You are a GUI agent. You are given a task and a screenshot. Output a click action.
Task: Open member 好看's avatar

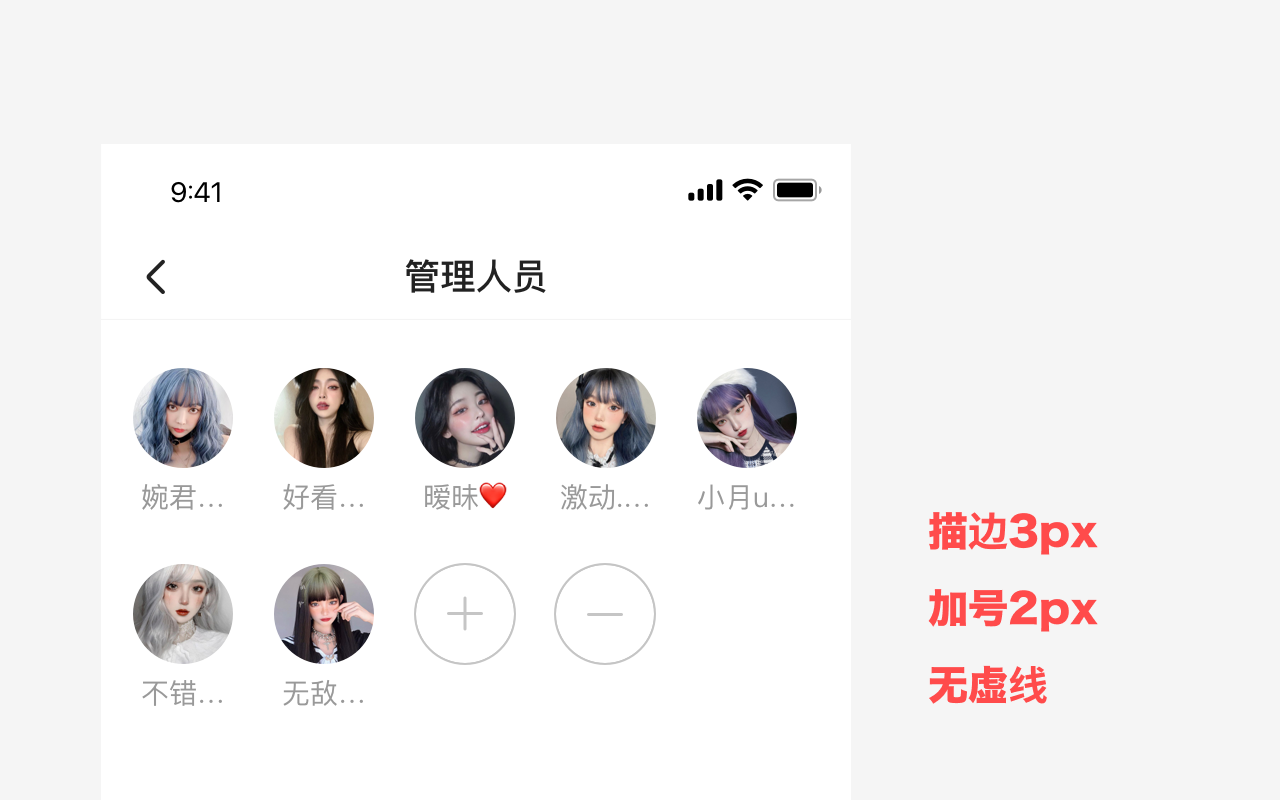pos(324,418)
